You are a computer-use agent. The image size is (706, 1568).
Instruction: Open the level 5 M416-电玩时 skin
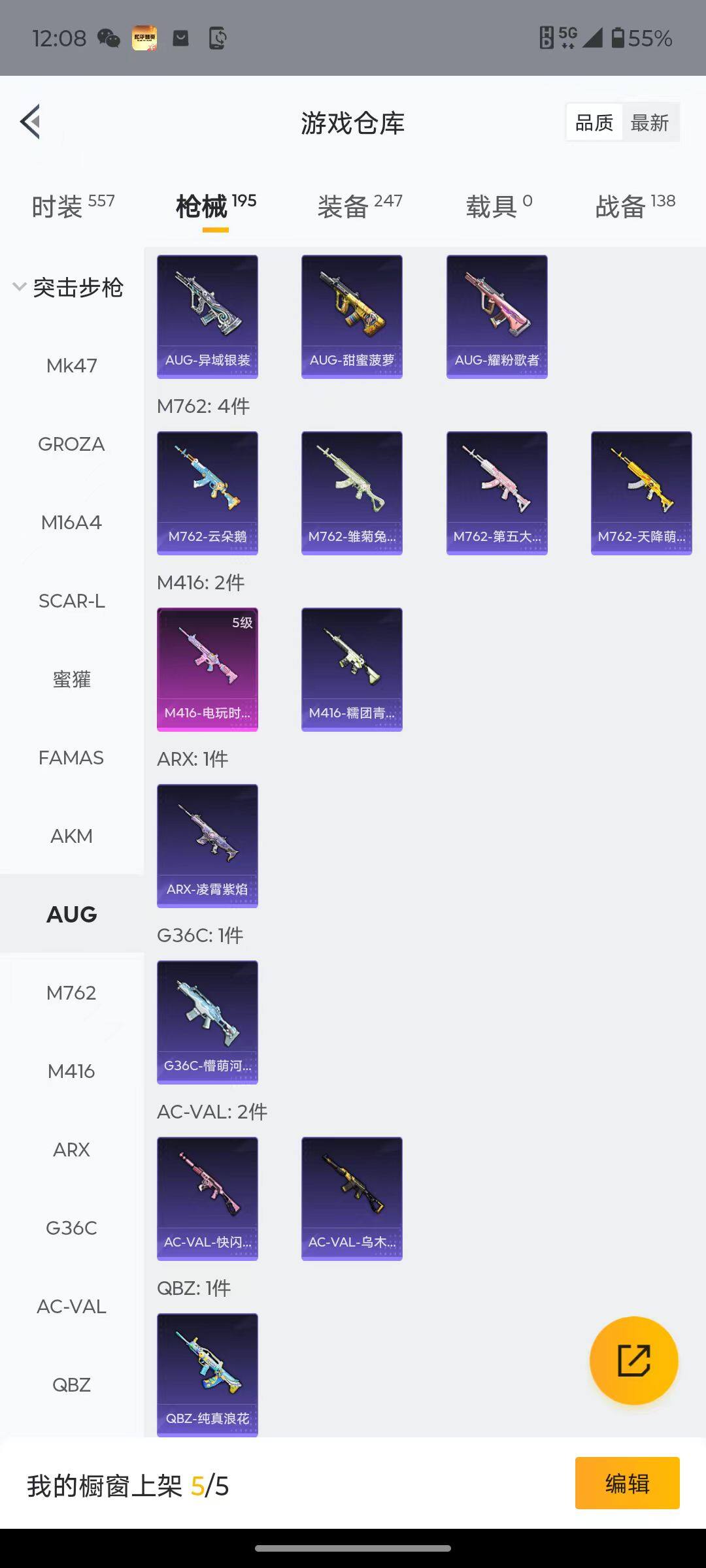[x=207, y=669]
